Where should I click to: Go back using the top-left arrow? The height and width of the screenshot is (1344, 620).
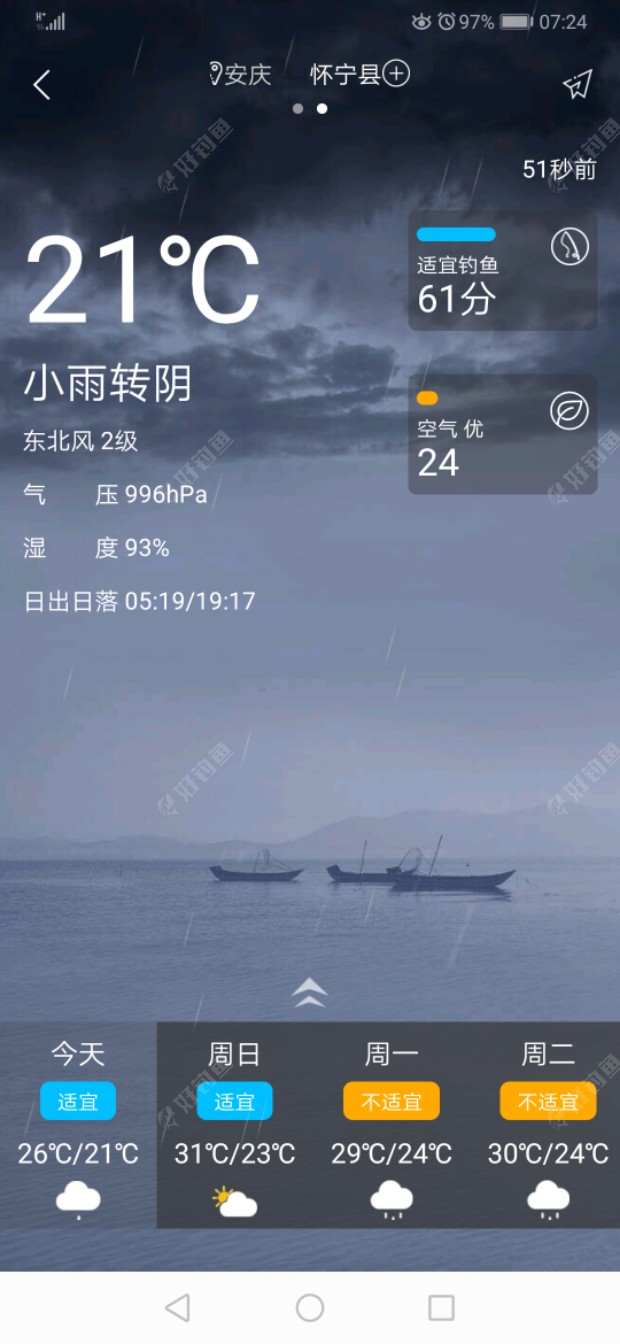[x=42, y=85]
